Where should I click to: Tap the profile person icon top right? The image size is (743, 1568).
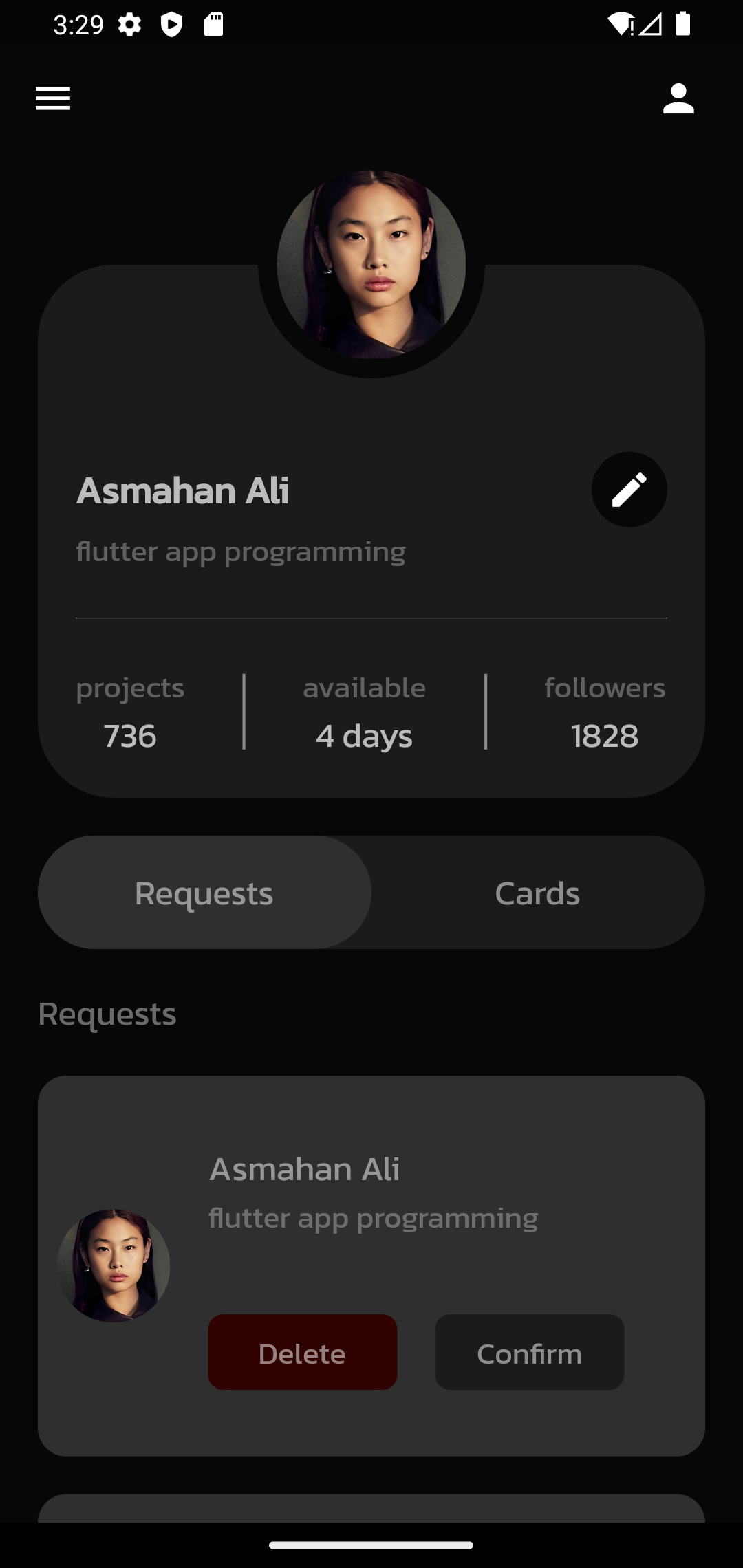(678, 98)
